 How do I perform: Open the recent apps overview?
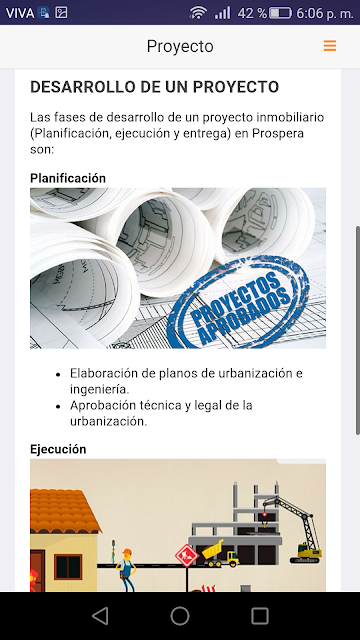[260, 616]
